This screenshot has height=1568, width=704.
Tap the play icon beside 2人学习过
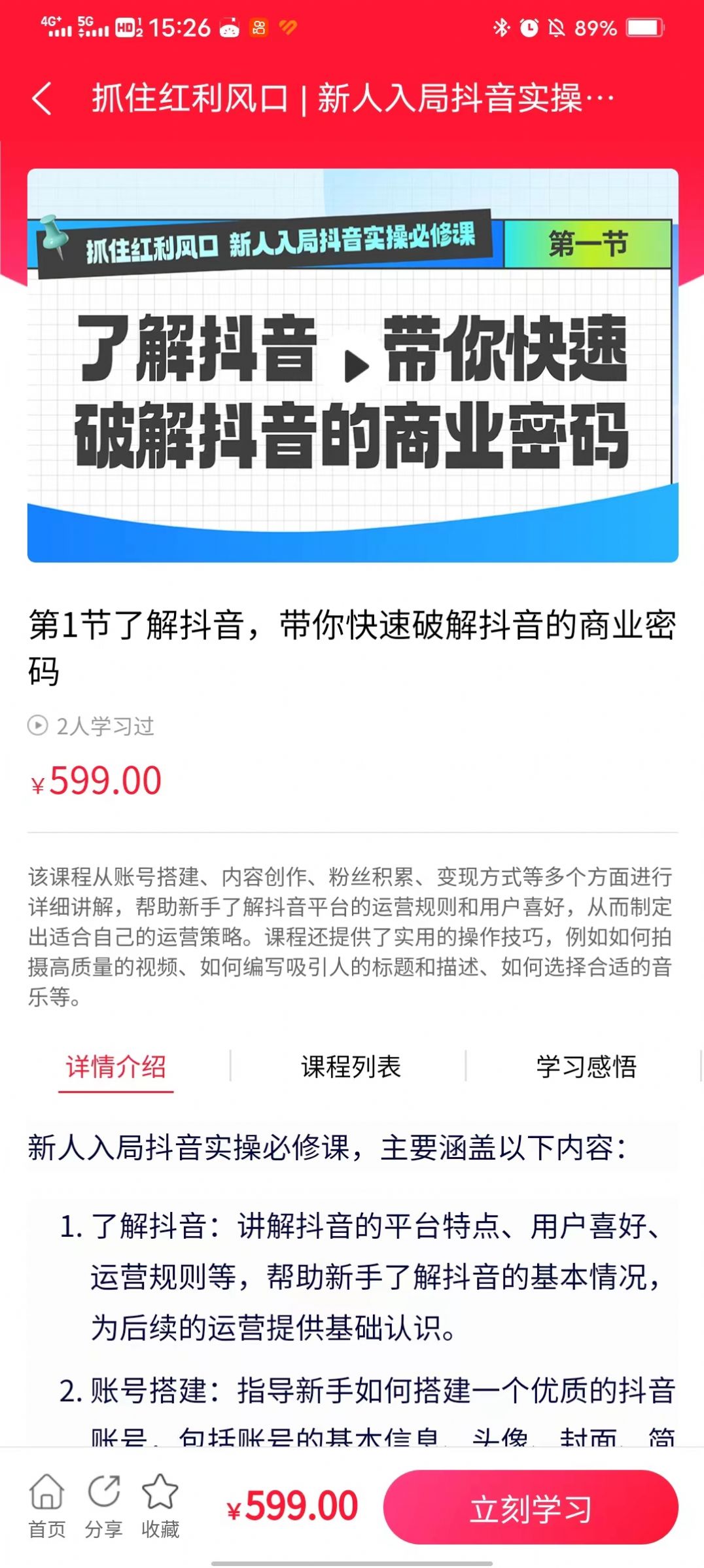tap(37, 726)
